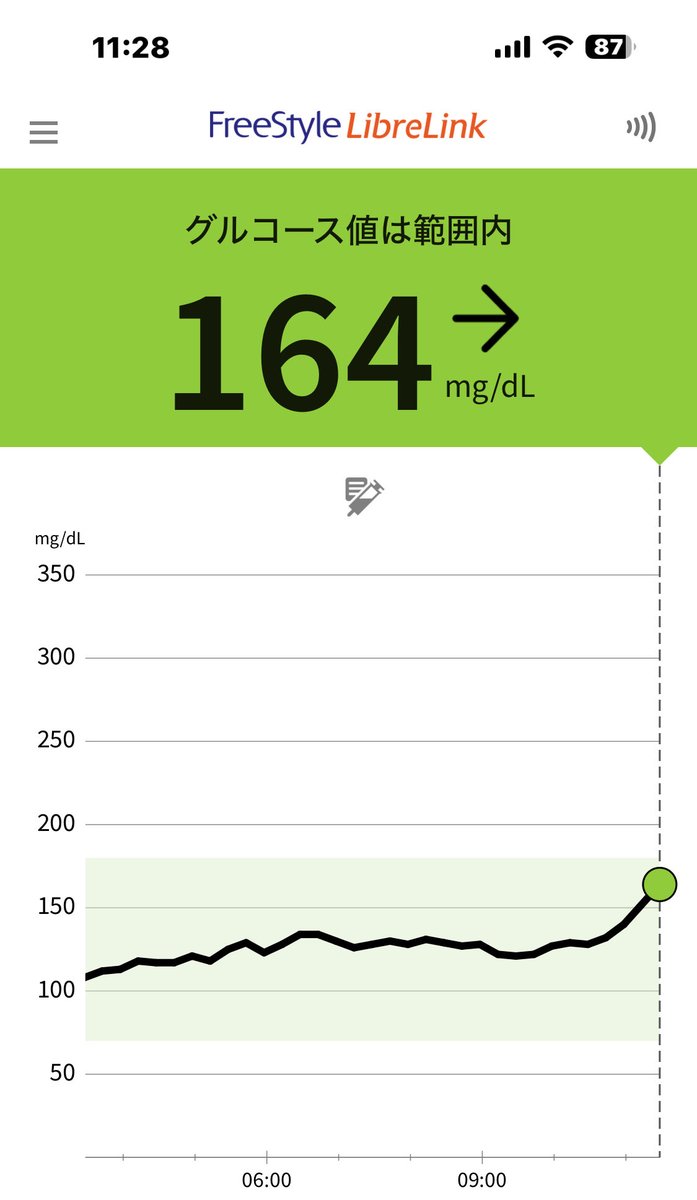The height and width of the screenshot is (1200, 697).
Task: Open the hamburger menu
Action: (44, 132)
